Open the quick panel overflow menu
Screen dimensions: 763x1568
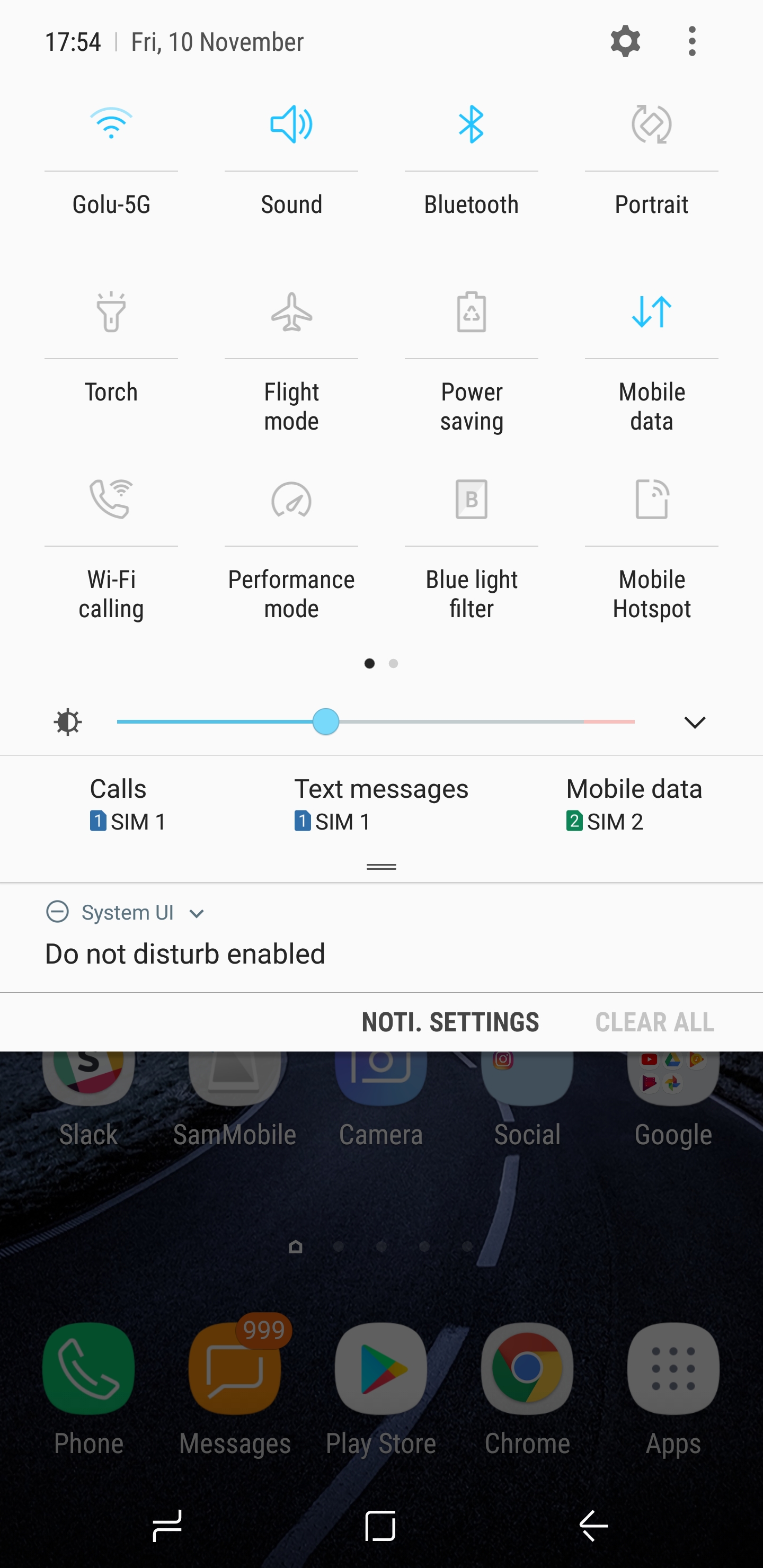click(692, 42)
